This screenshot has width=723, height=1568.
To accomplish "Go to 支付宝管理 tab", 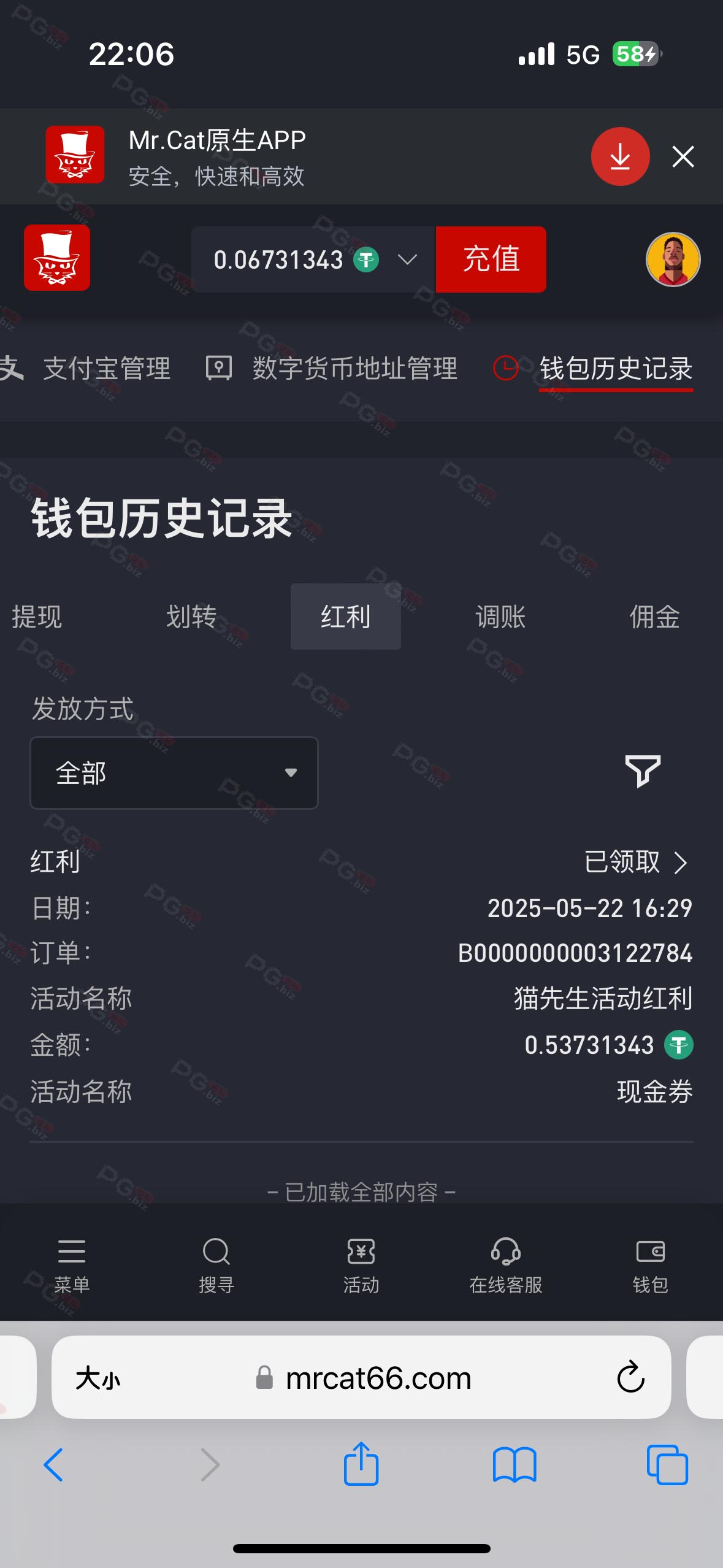I will pos(106,369).
